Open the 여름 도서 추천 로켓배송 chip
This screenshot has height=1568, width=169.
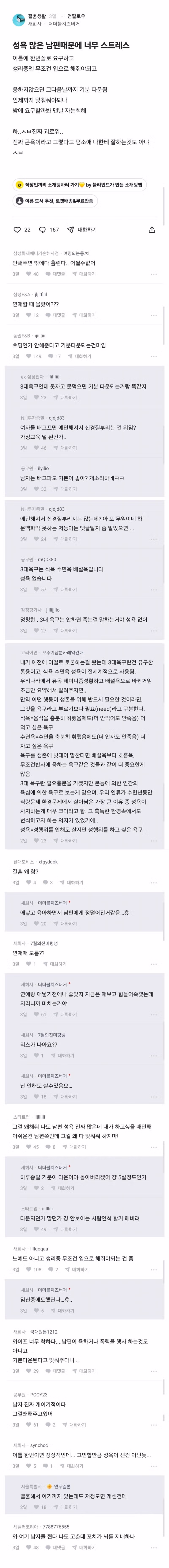pos(55,201)
